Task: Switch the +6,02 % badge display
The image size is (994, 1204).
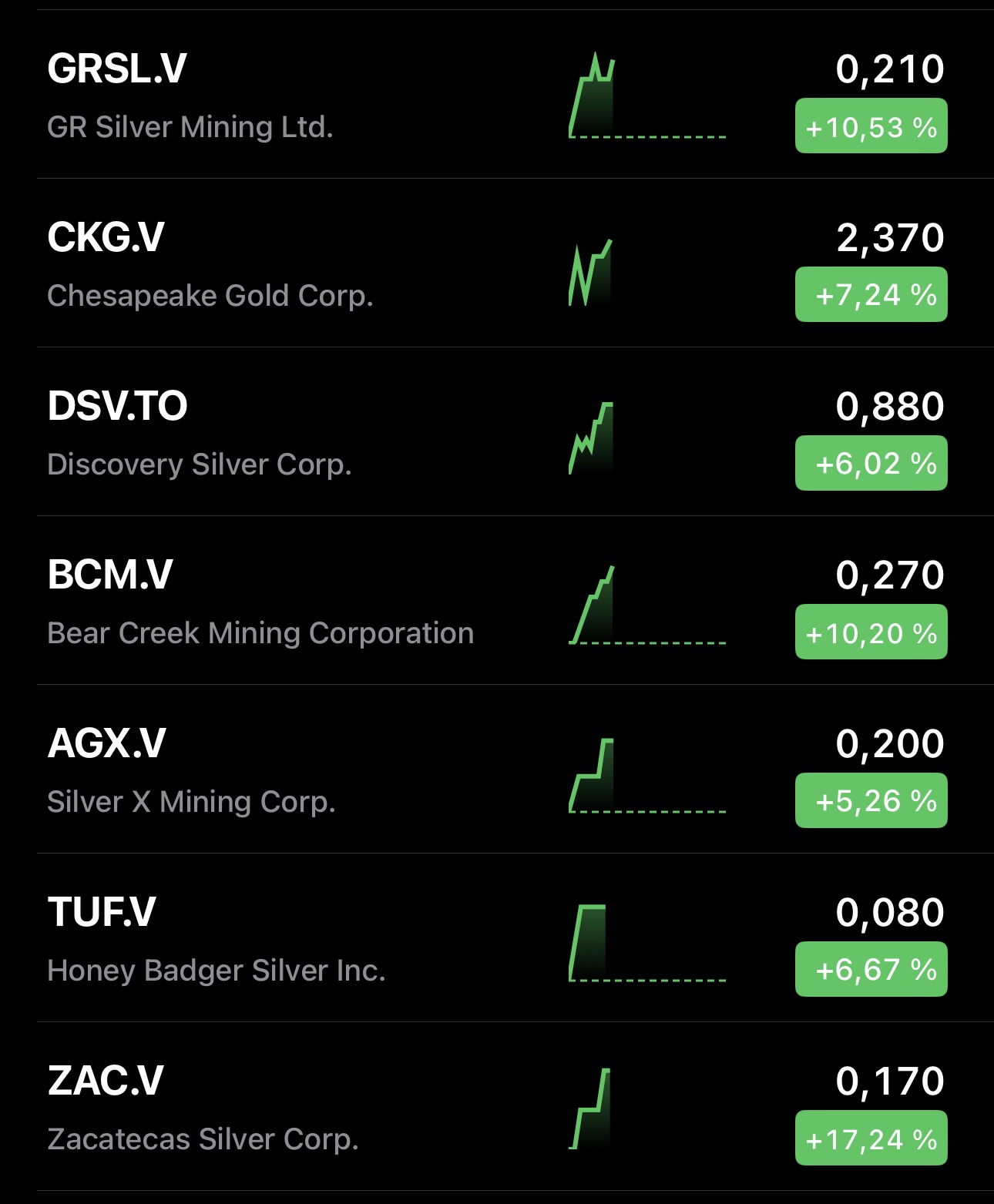Action: point(871,463)
